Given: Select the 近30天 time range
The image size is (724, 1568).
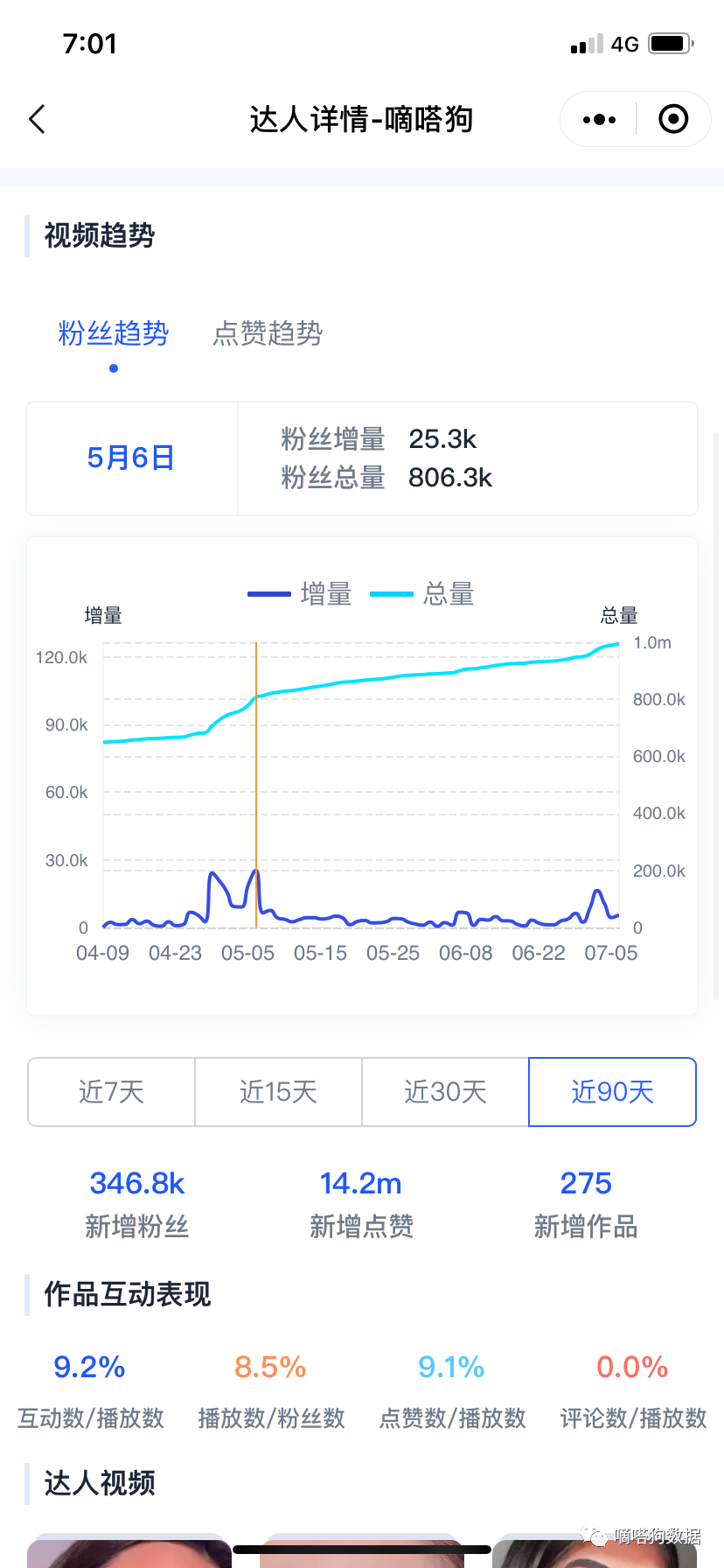Looking at the screenshot, I should point(444,1091).
